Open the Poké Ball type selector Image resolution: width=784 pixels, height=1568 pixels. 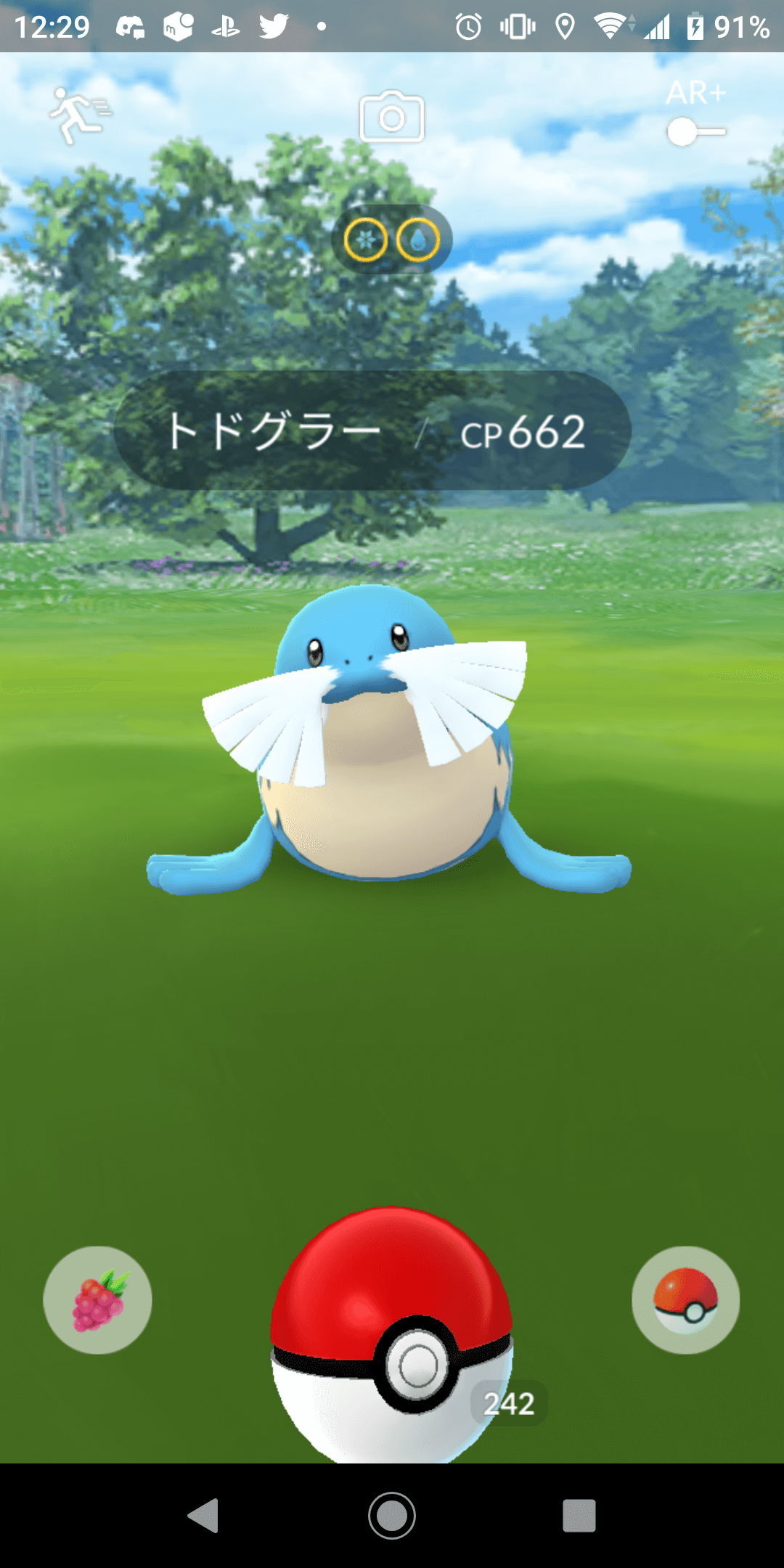pos(685,1300)
